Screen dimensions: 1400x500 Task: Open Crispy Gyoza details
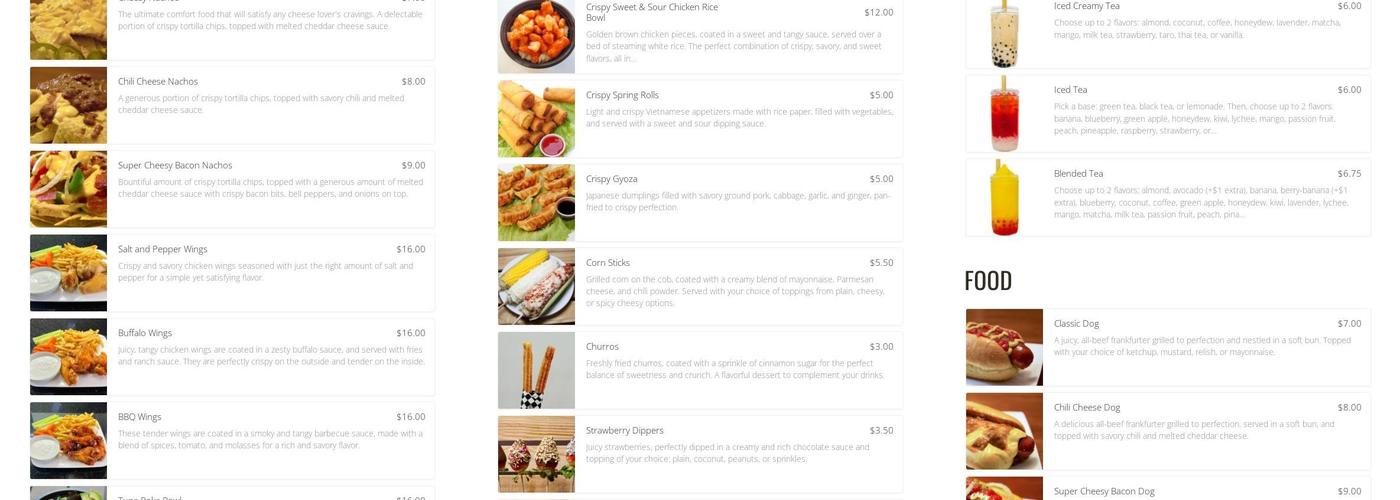[700, 203]
